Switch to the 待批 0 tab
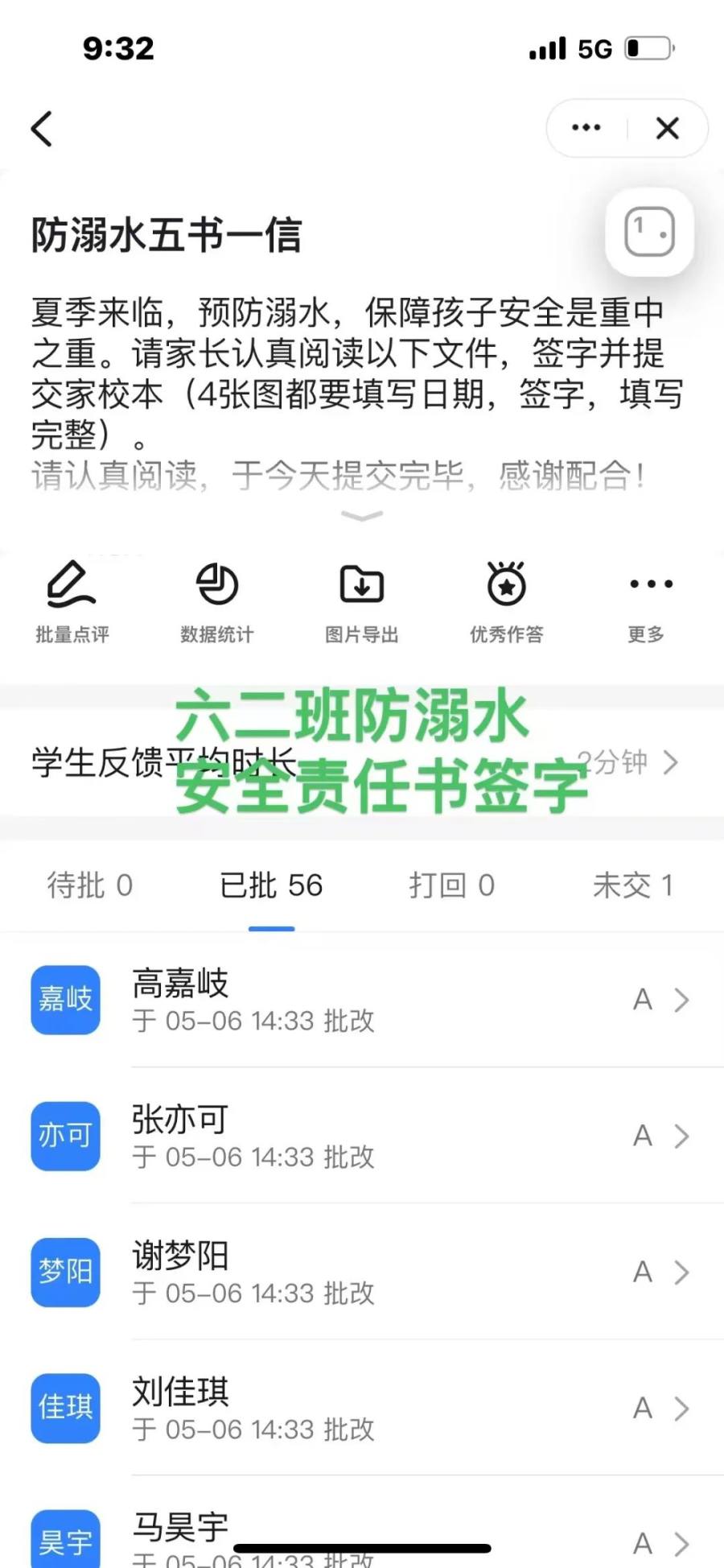 (89, 885)
